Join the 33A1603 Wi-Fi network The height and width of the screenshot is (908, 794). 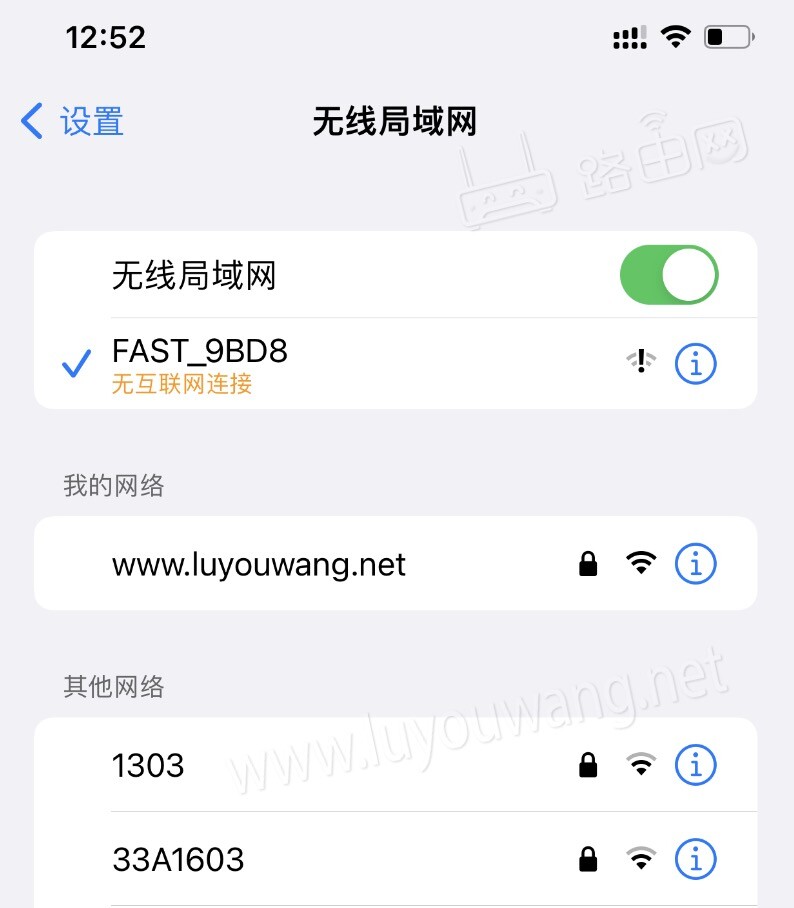click(300, 859)
